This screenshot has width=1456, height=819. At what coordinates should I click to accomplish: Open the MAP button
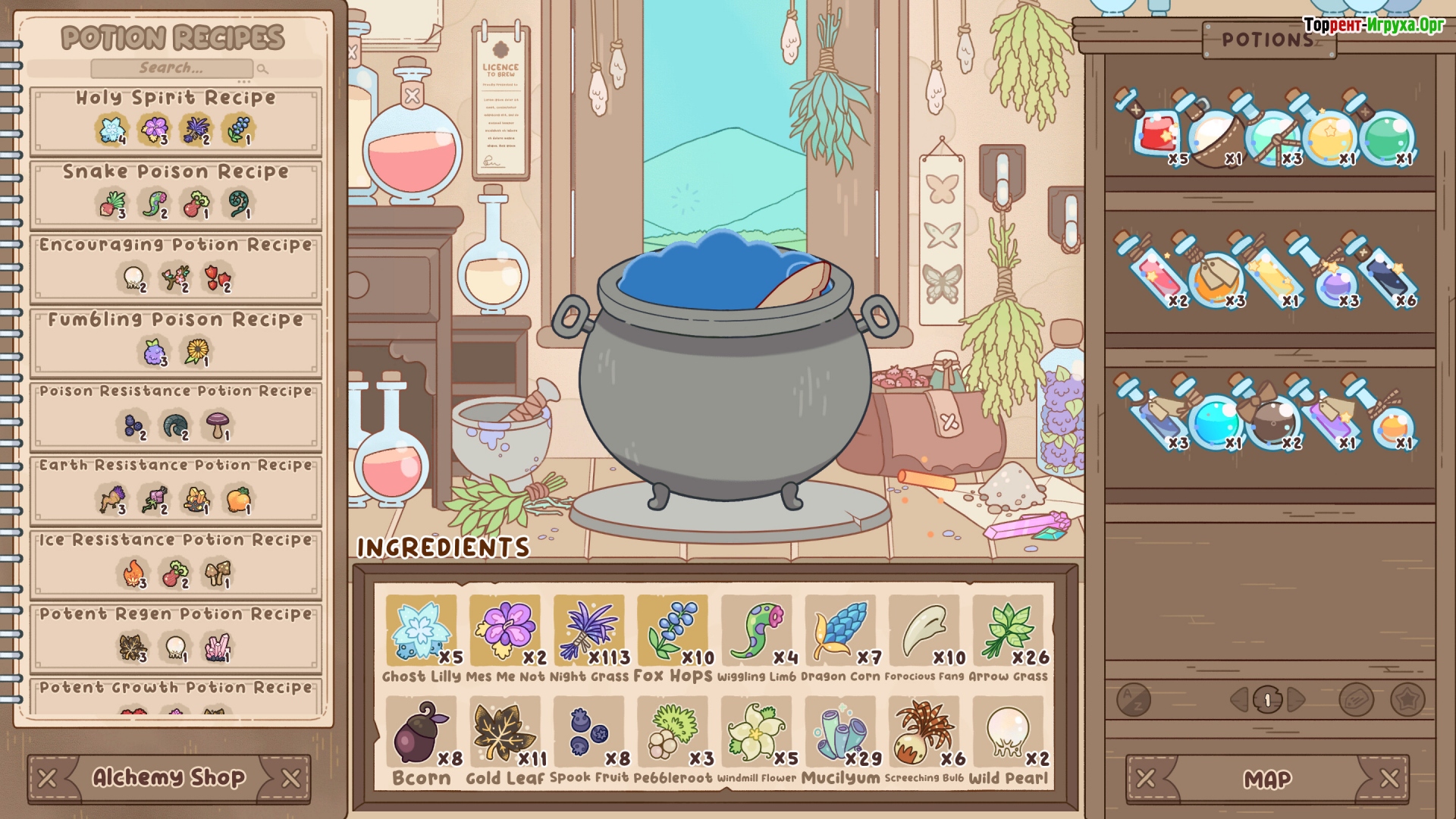click(x=1267, y=779)
